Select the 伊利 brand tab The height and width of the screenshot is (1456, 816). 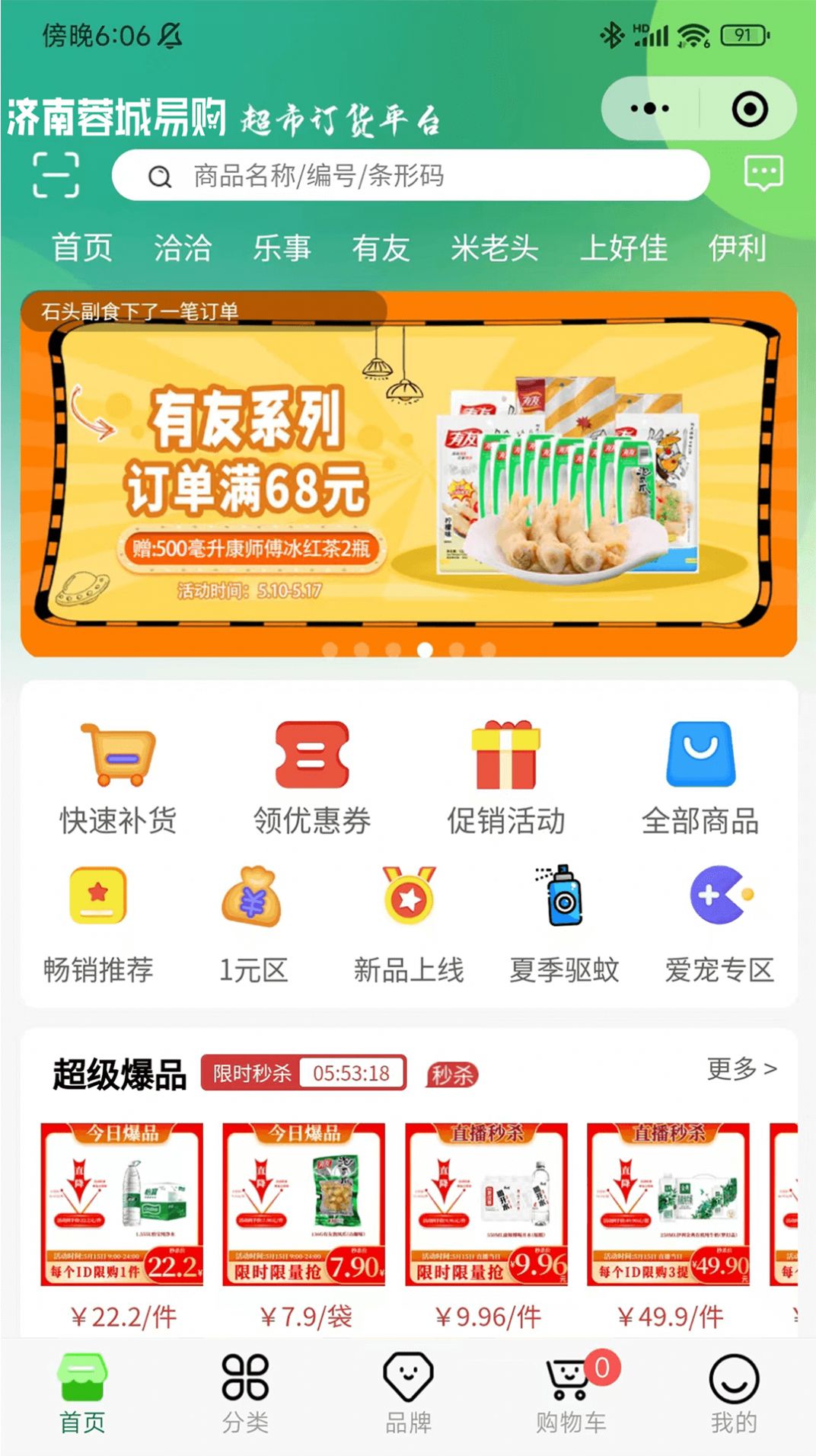(x=736, y=248)
